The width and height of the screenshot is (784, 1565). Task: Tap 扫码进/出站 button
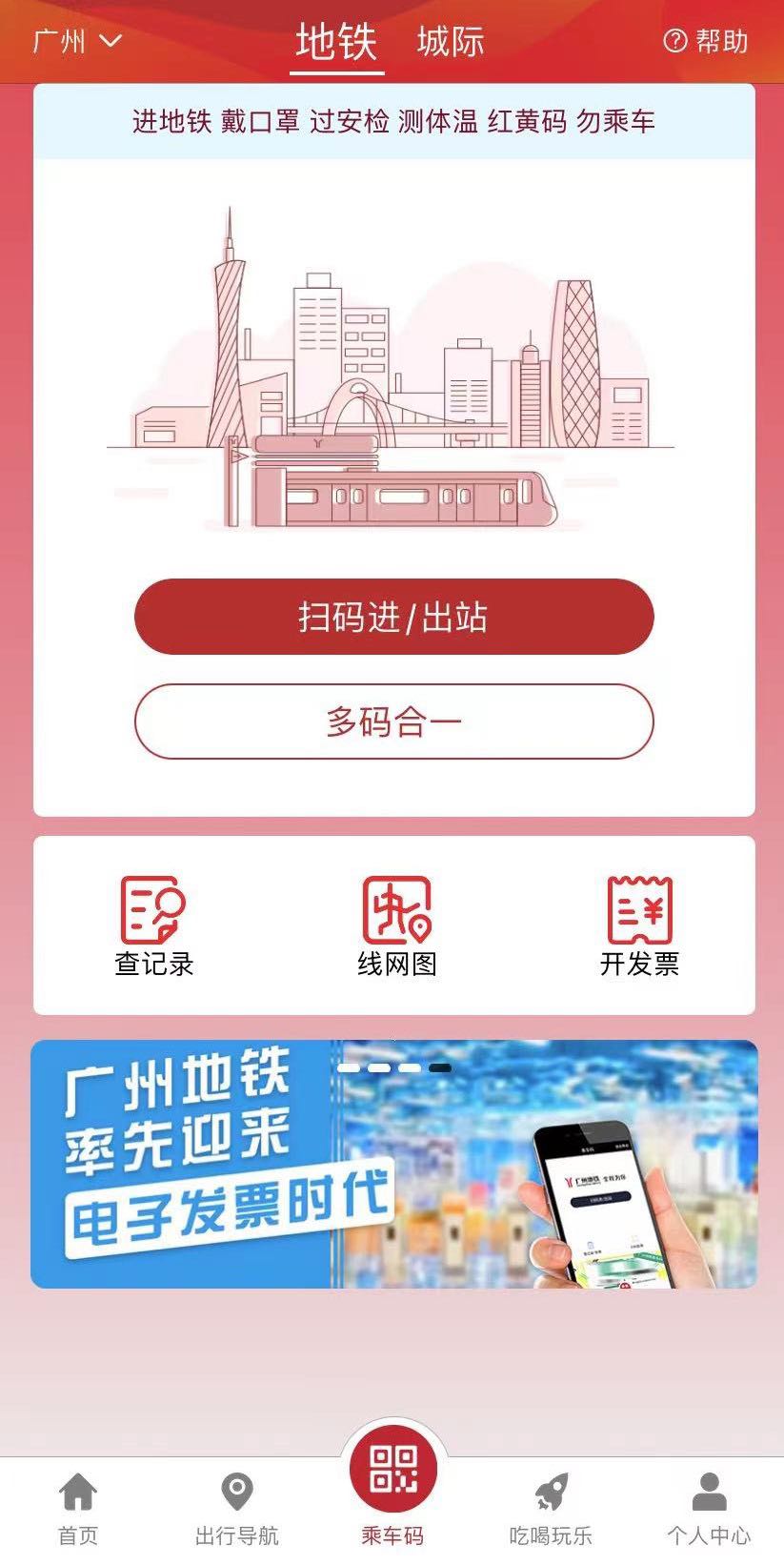393,617
